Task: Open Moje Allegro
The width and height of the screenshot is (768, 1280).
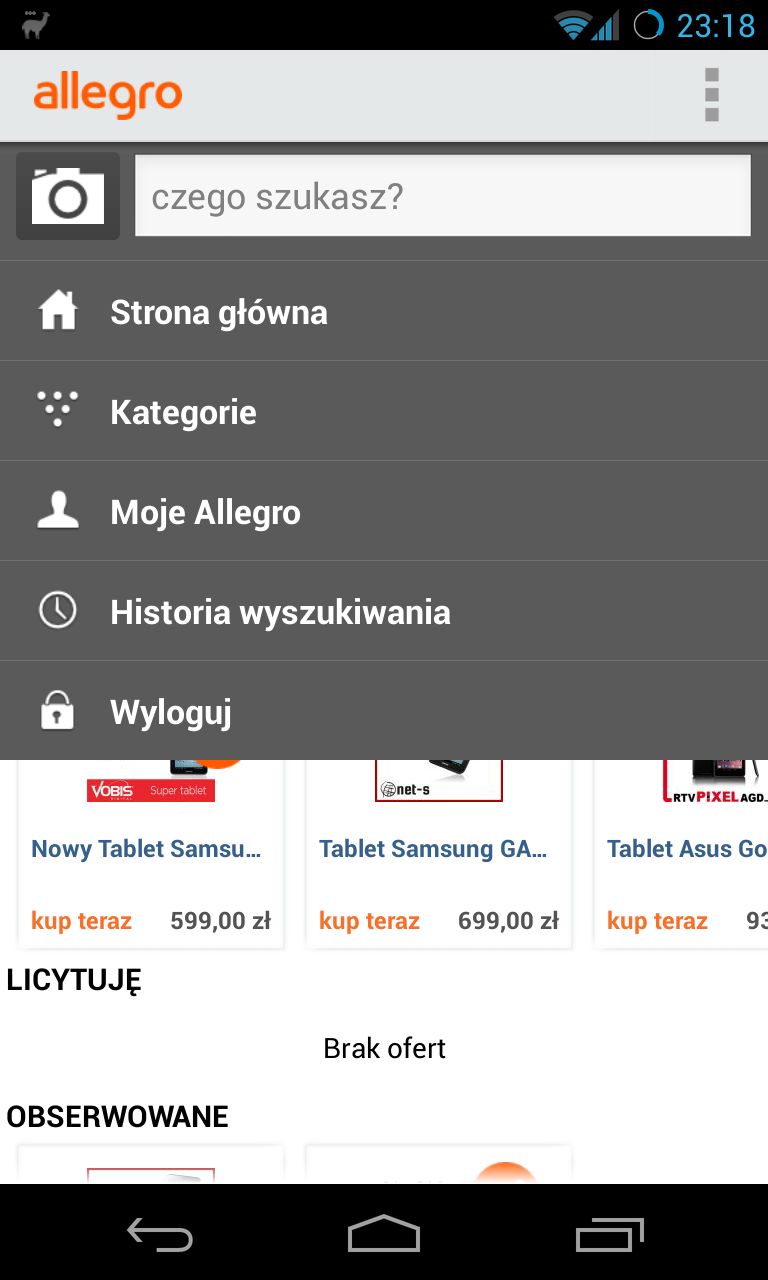Action: click(384, 511)
